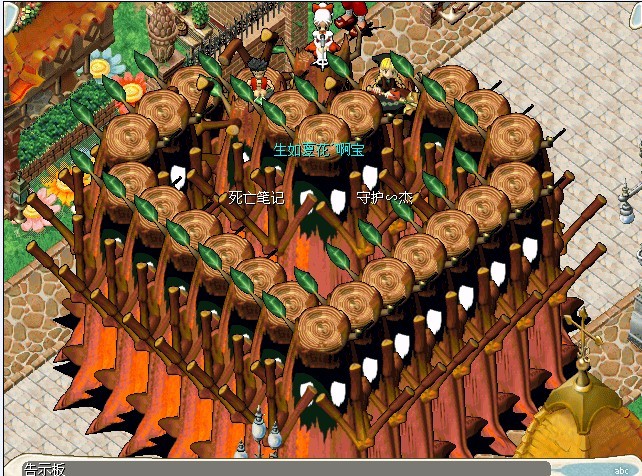Tap the 告示板 chat input bar
The height and width of the screenshot is (476, 642).
pyautogui.click(x=300, y=468)
